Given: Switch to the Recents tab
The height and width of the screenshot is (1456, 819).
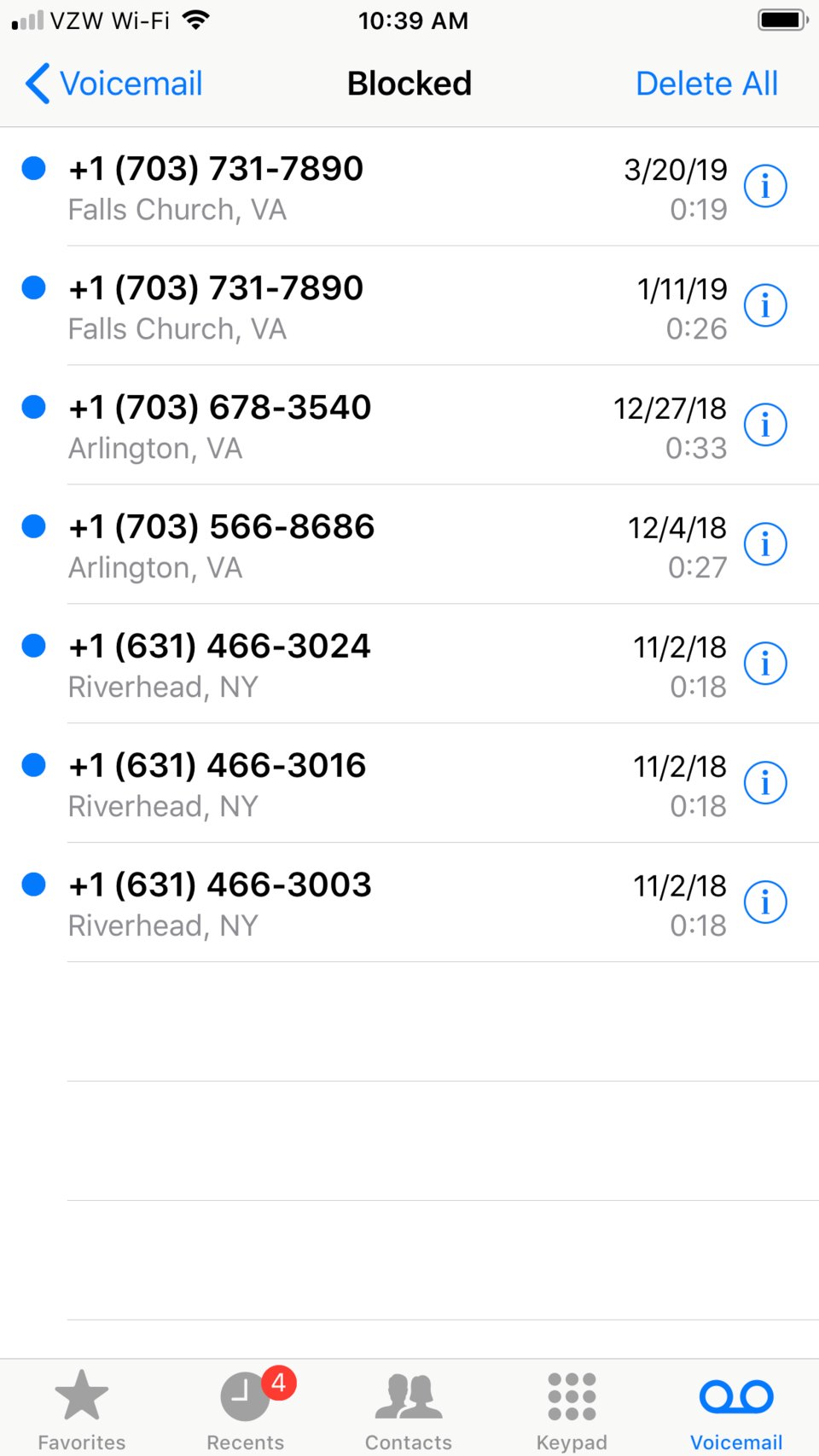Looking at the screenshot, I should pyautogui.click(x=246, y=1409).
